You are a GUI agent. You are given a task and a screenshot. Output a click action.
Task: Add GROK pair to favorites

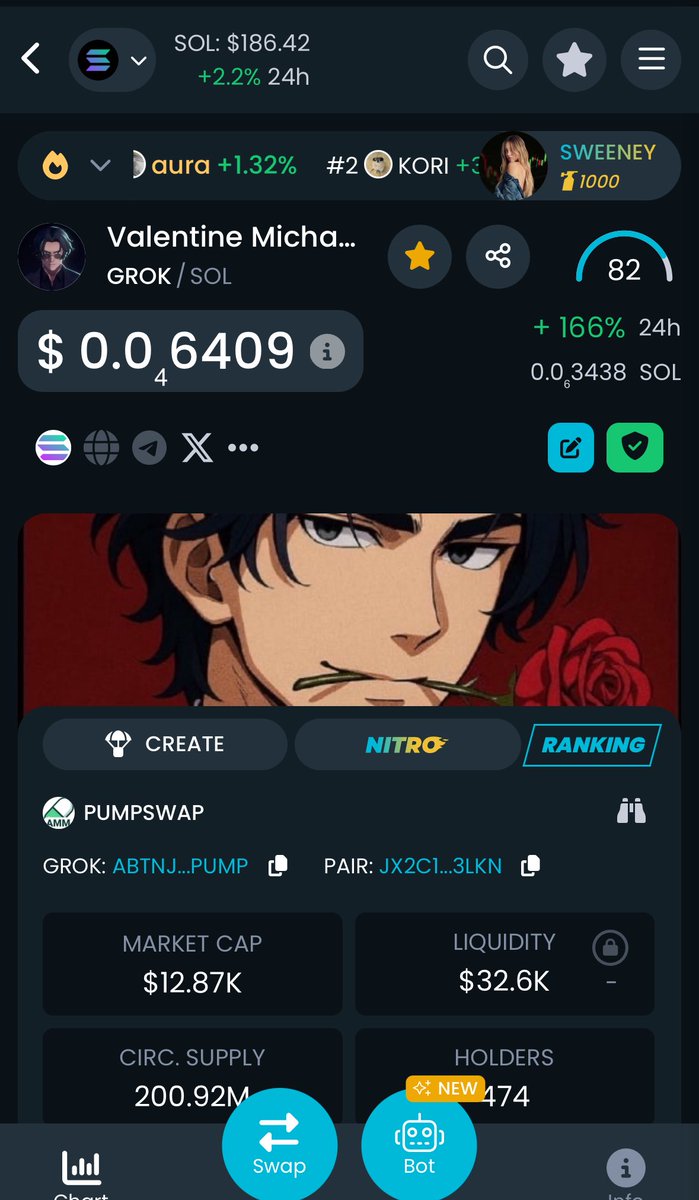(419, 257)
